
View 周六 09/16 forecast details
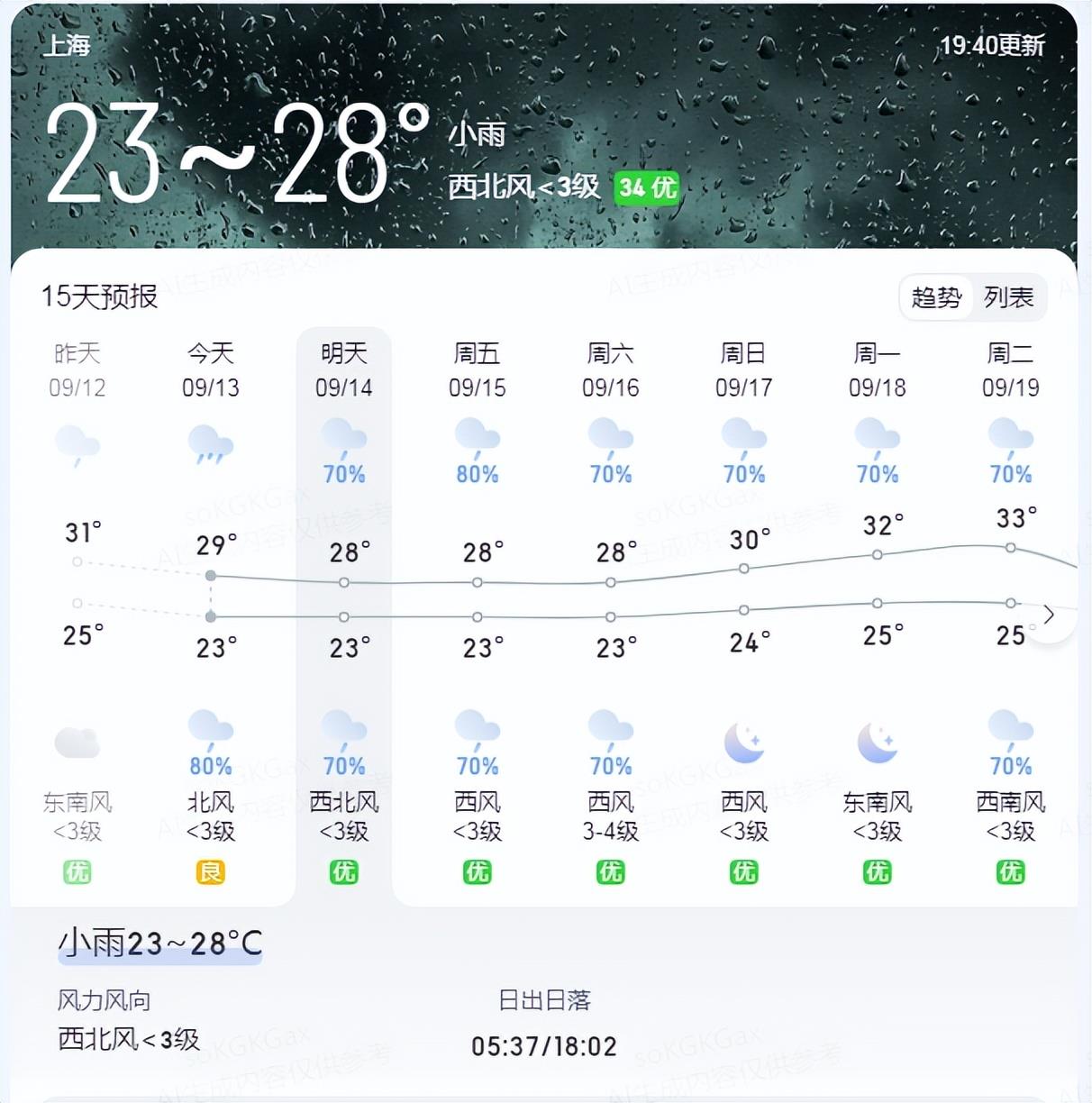click(x=611, y=369)
